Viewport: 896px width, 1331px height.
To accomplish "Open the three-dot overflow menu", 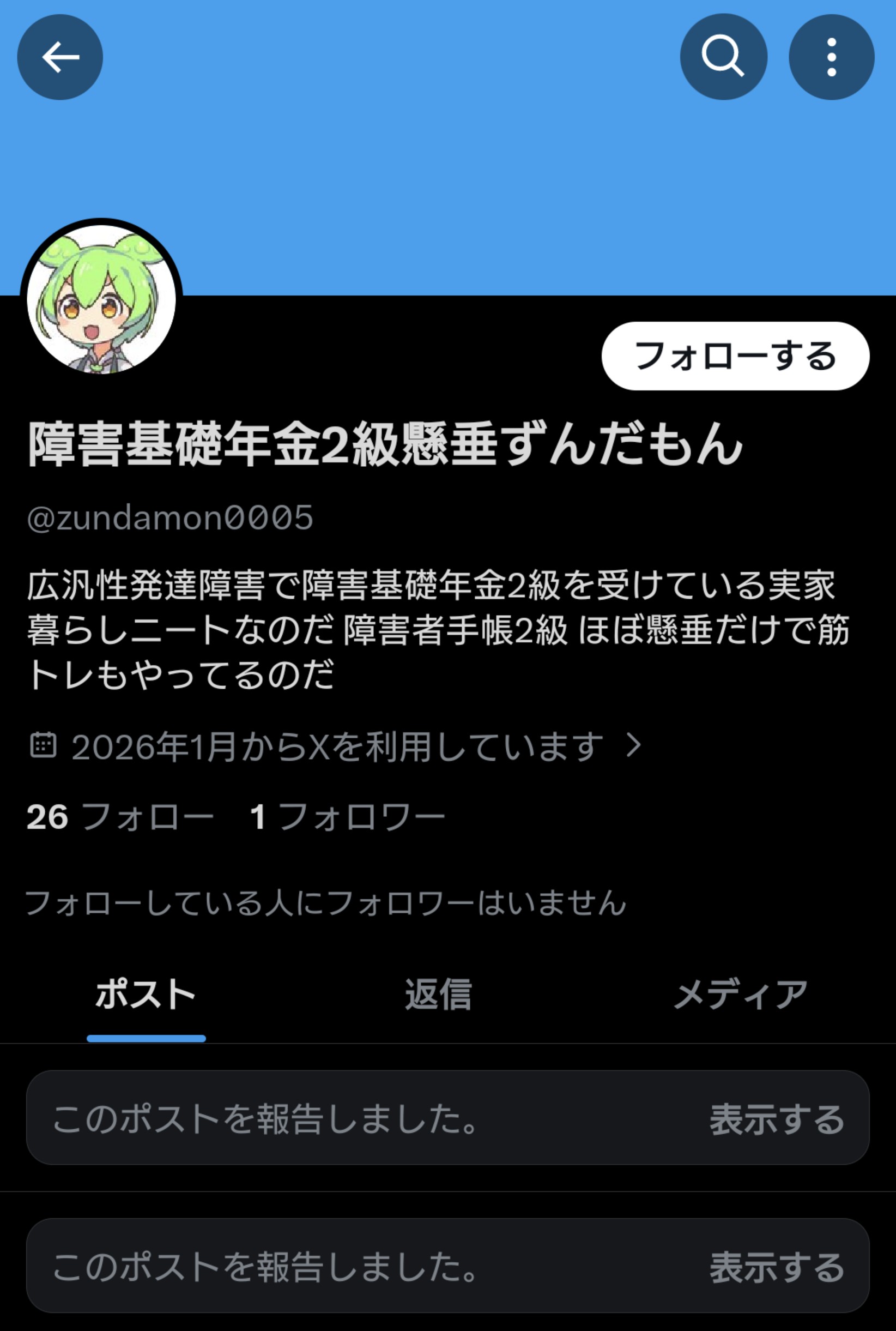I will click(x=832, y=57).
